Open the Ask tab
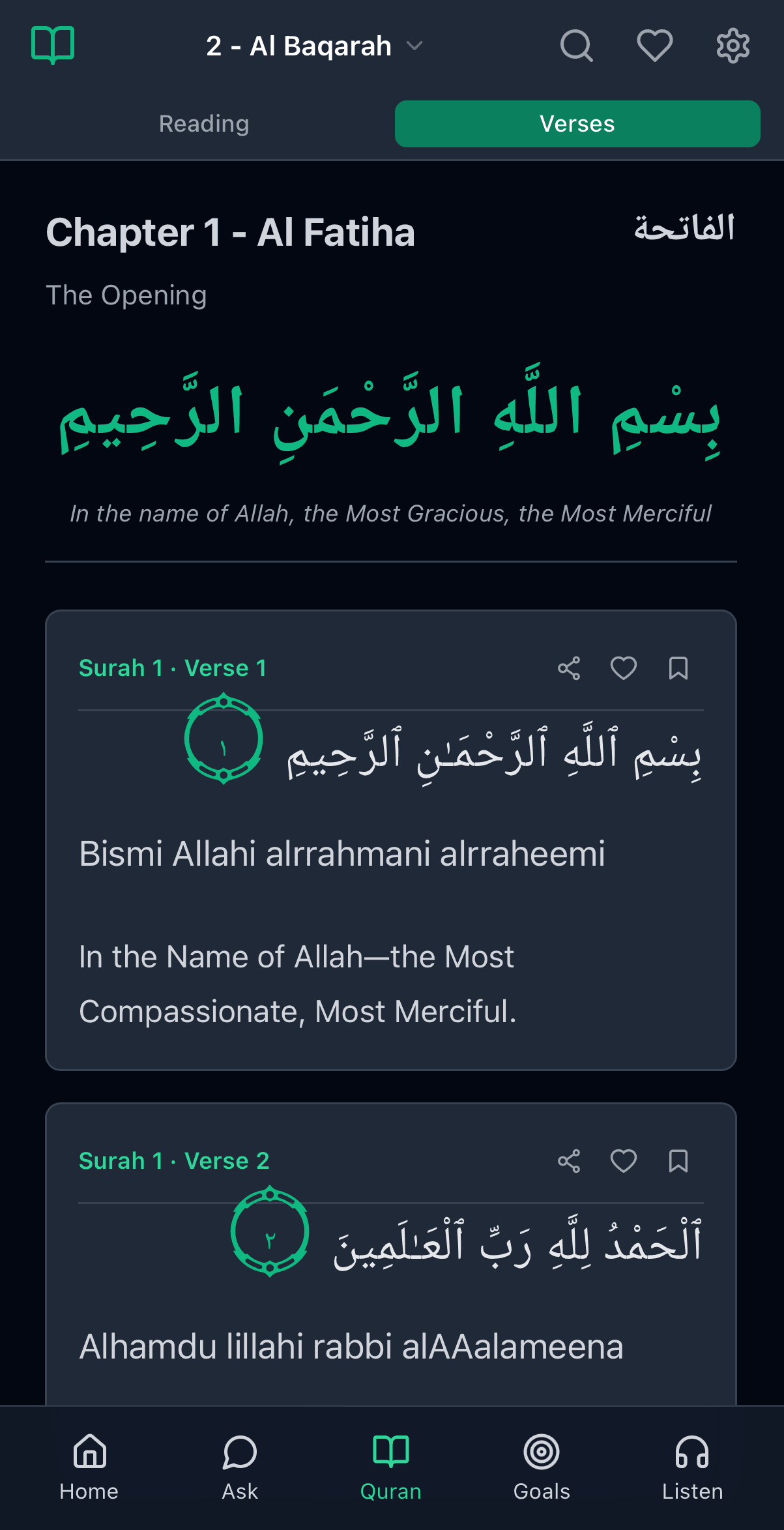Screen dimensions: 784x1530 pyautogui.click(x=240, y=1468)
